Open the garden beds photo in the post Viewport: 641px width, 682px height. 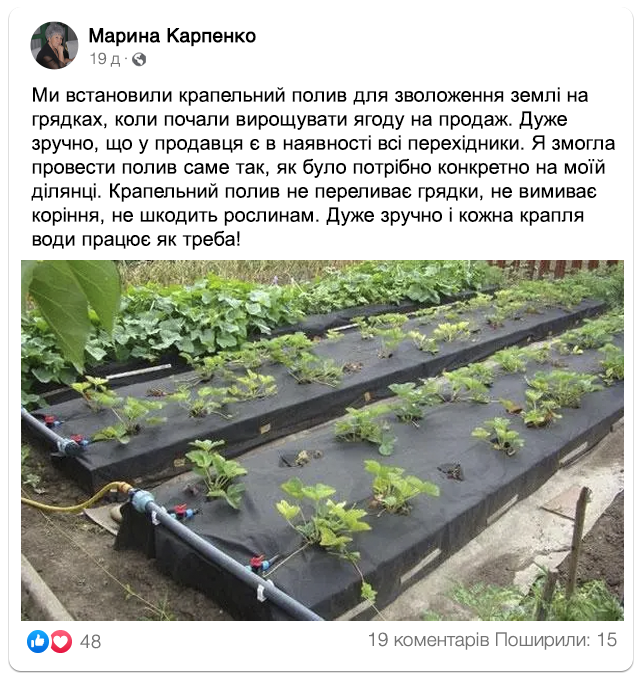(x=322, y=440)
